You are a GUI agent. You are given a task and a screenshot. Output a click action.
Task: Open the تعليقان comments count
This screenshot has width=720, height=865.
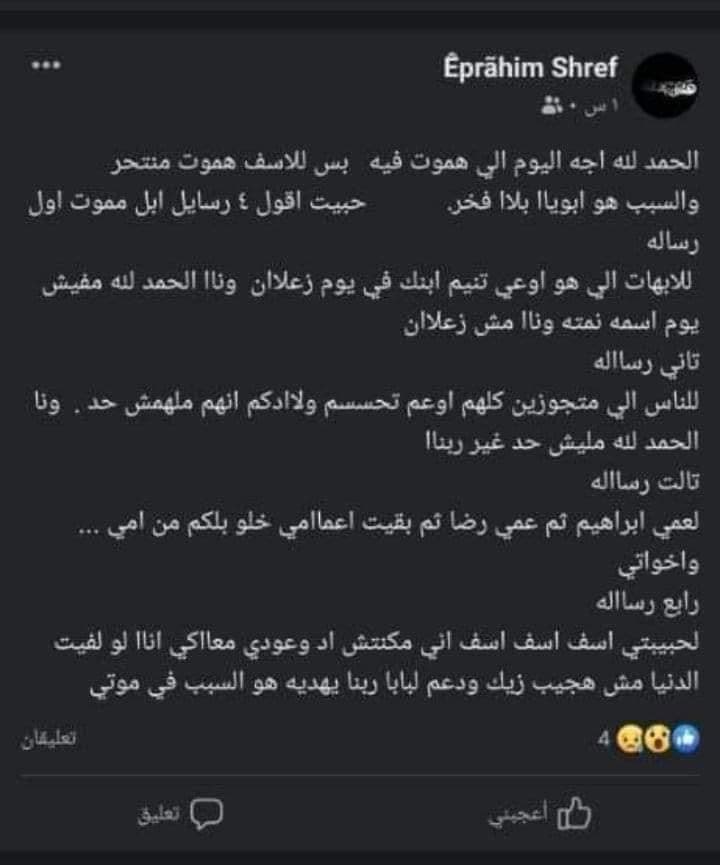(49, 740)
